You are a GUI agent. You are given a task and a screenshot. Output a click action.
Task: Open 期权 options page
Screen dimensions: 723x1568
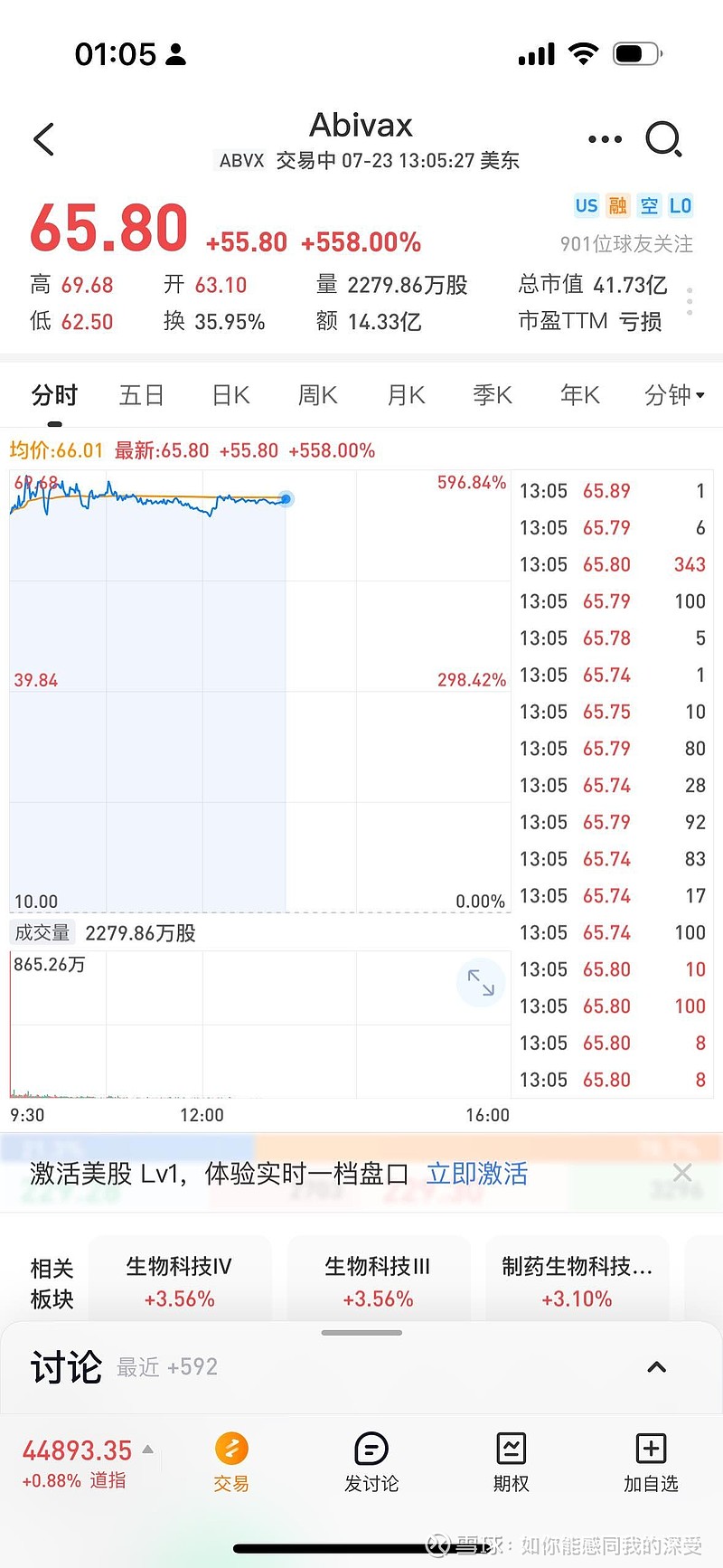(x=511, y=1462)
